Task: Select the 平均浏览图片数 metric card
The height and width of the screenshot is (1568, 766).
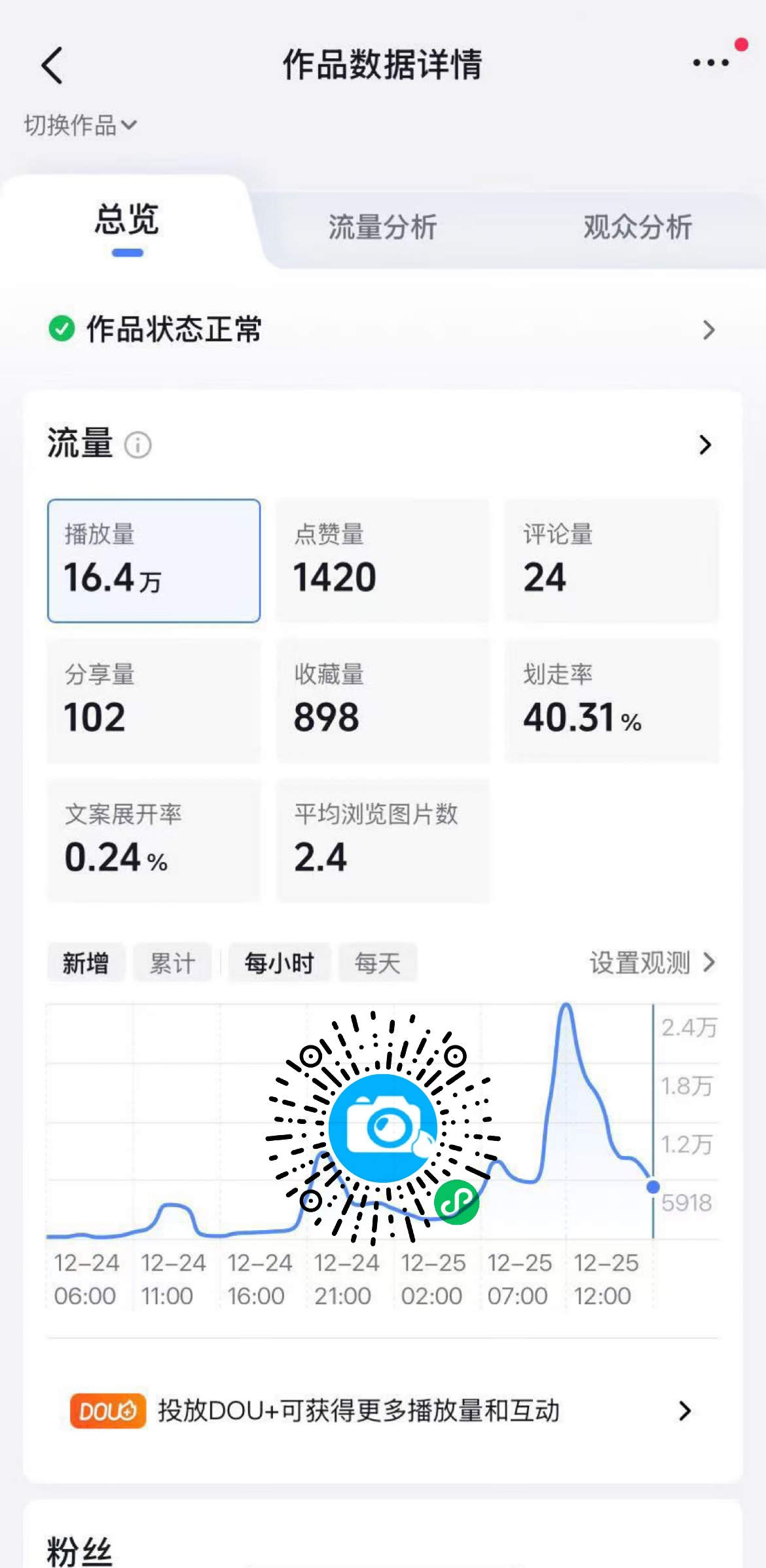Action: [382, 841]
